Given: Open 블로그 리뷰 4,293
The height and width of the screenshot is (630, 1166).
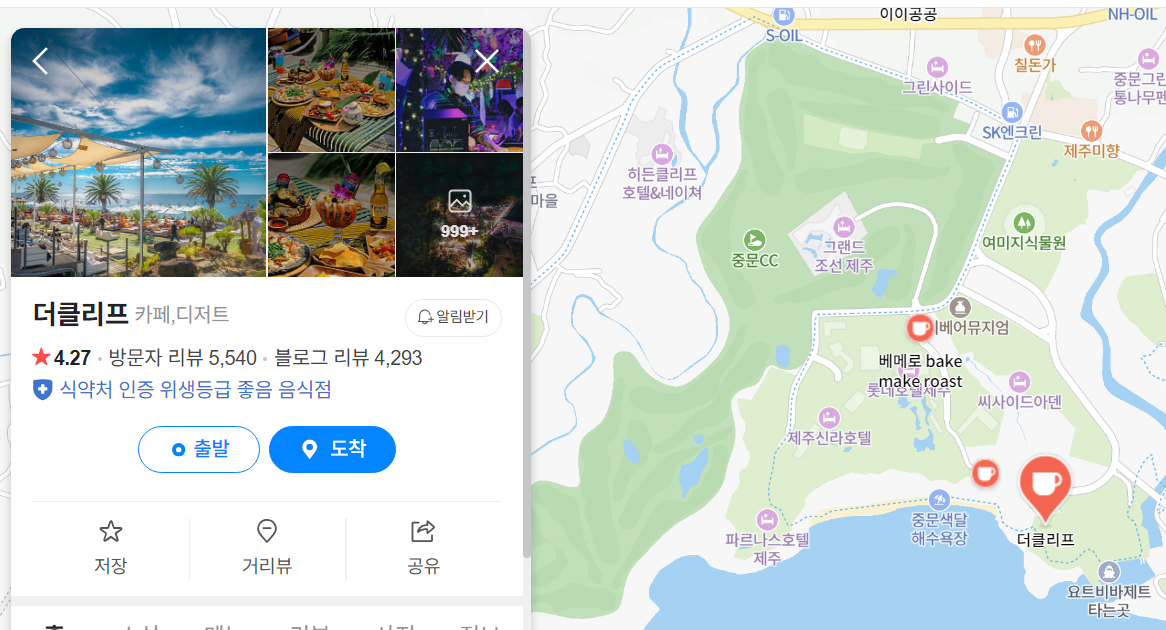Looking at the screenshot, I should 348,357.
